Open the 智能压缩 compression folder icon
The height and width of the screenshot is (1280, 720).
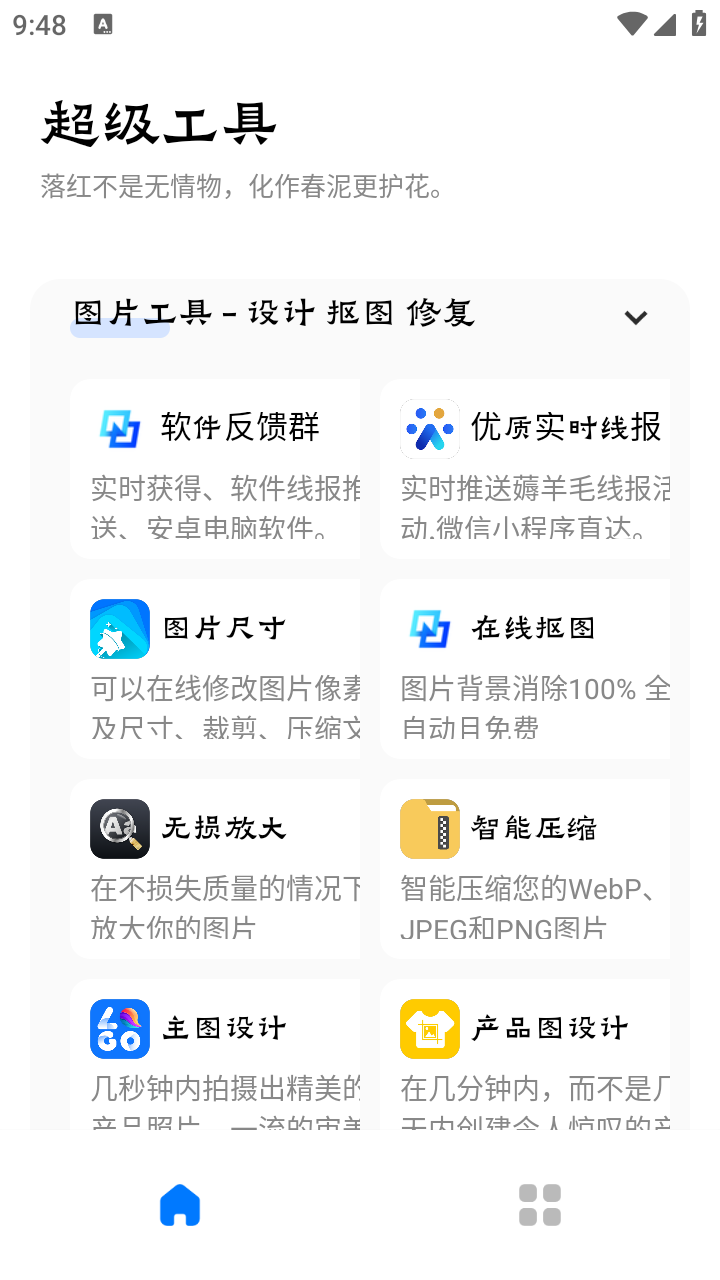429,828
